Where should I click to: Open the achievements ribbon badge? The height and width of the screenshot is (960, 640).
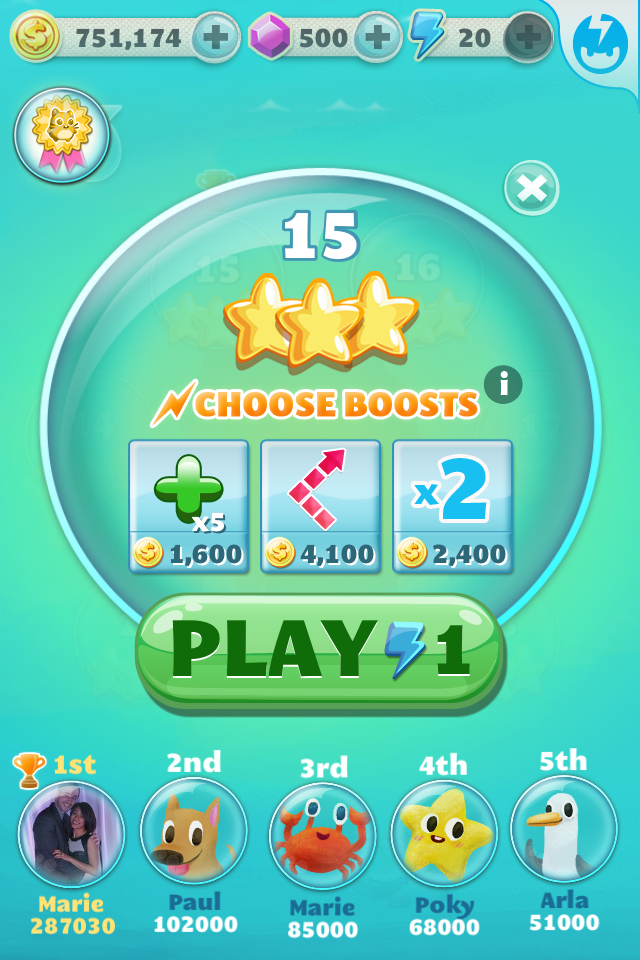point(61,135)
